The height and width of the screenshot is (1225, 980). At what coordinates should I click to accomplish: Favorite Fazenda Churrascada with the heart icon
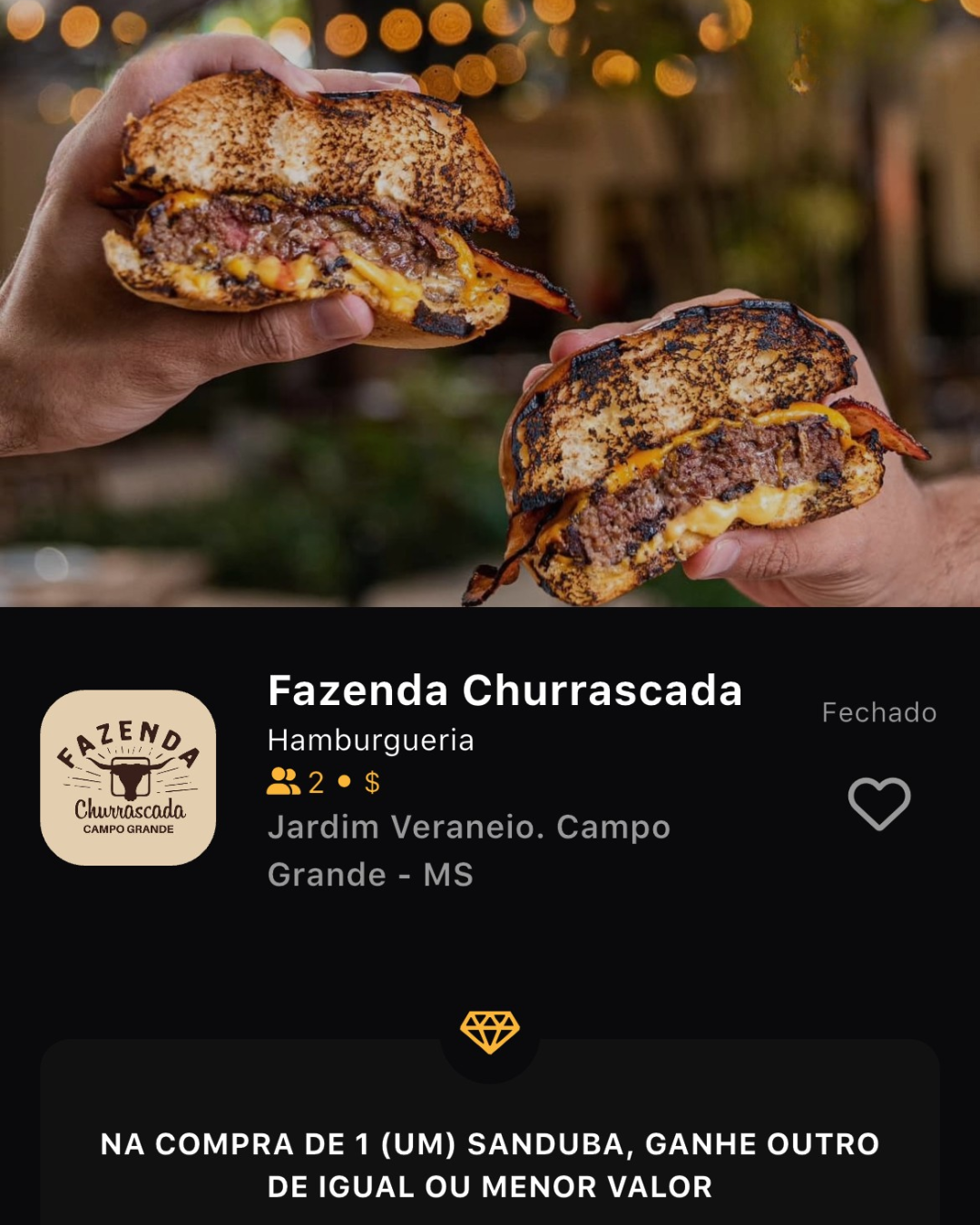coord(878,803)
